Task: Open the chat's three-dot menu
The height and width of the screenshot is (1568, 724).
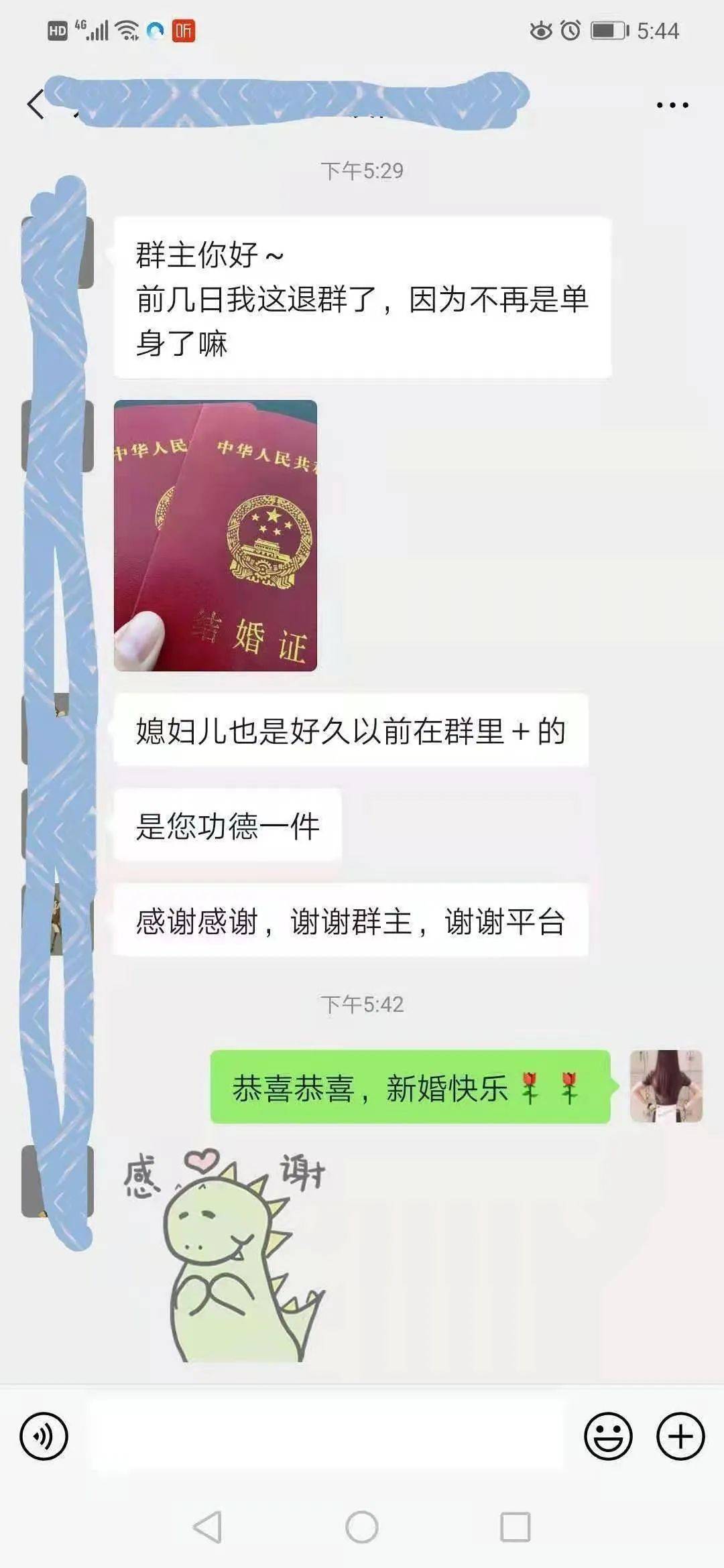Action: coord(672,105)
